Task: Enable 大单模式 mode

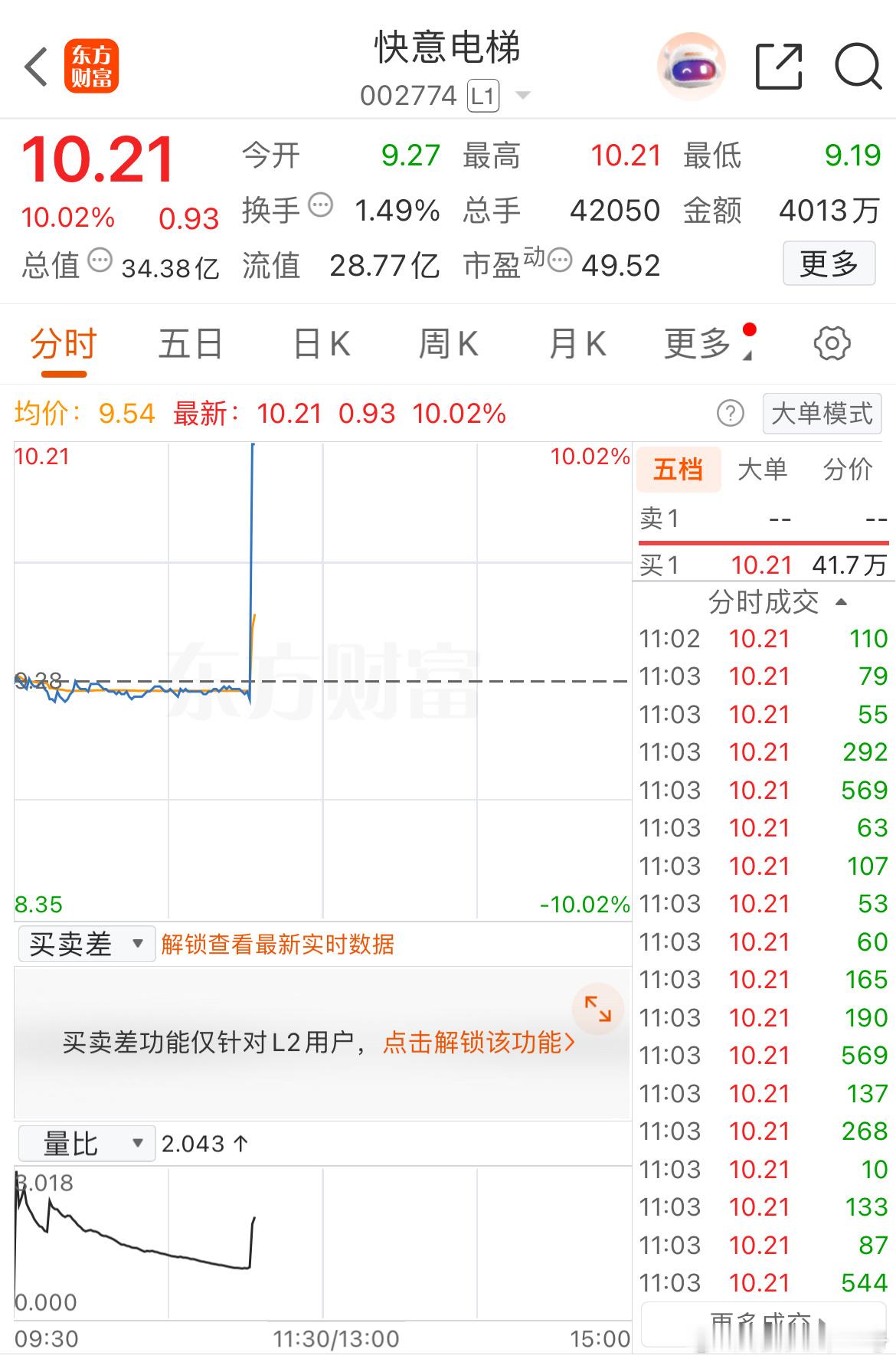Action: point(821,413)
